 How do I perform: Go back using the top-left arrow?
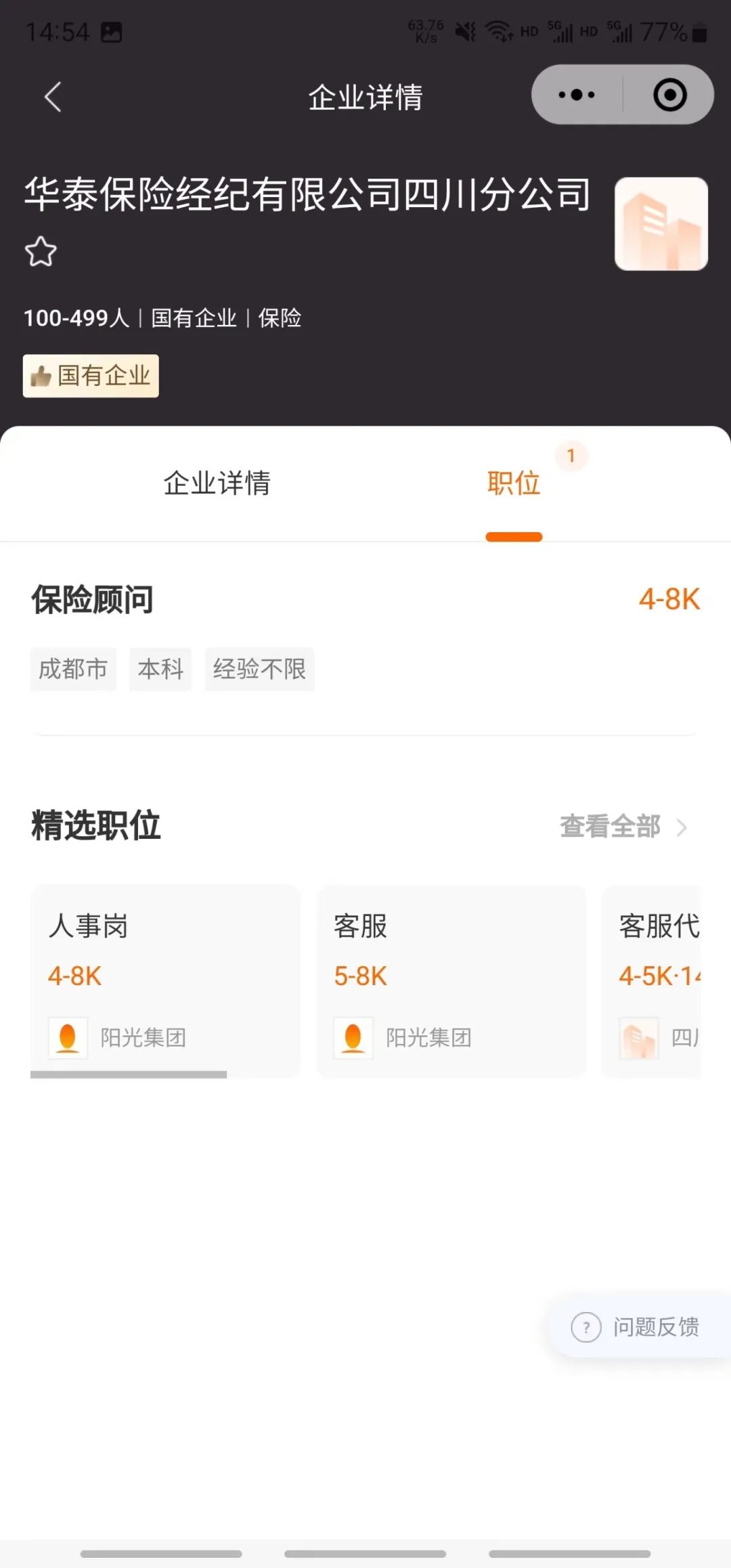(53, 97)
